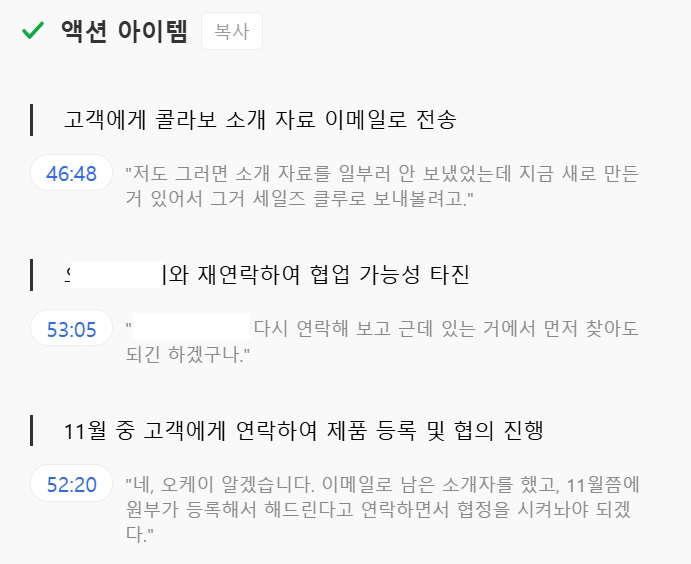Jump to timestamp 53:05 in recording
Image resolution: width=691 pixels, height=564 pixels.
(x=71, y=329)
